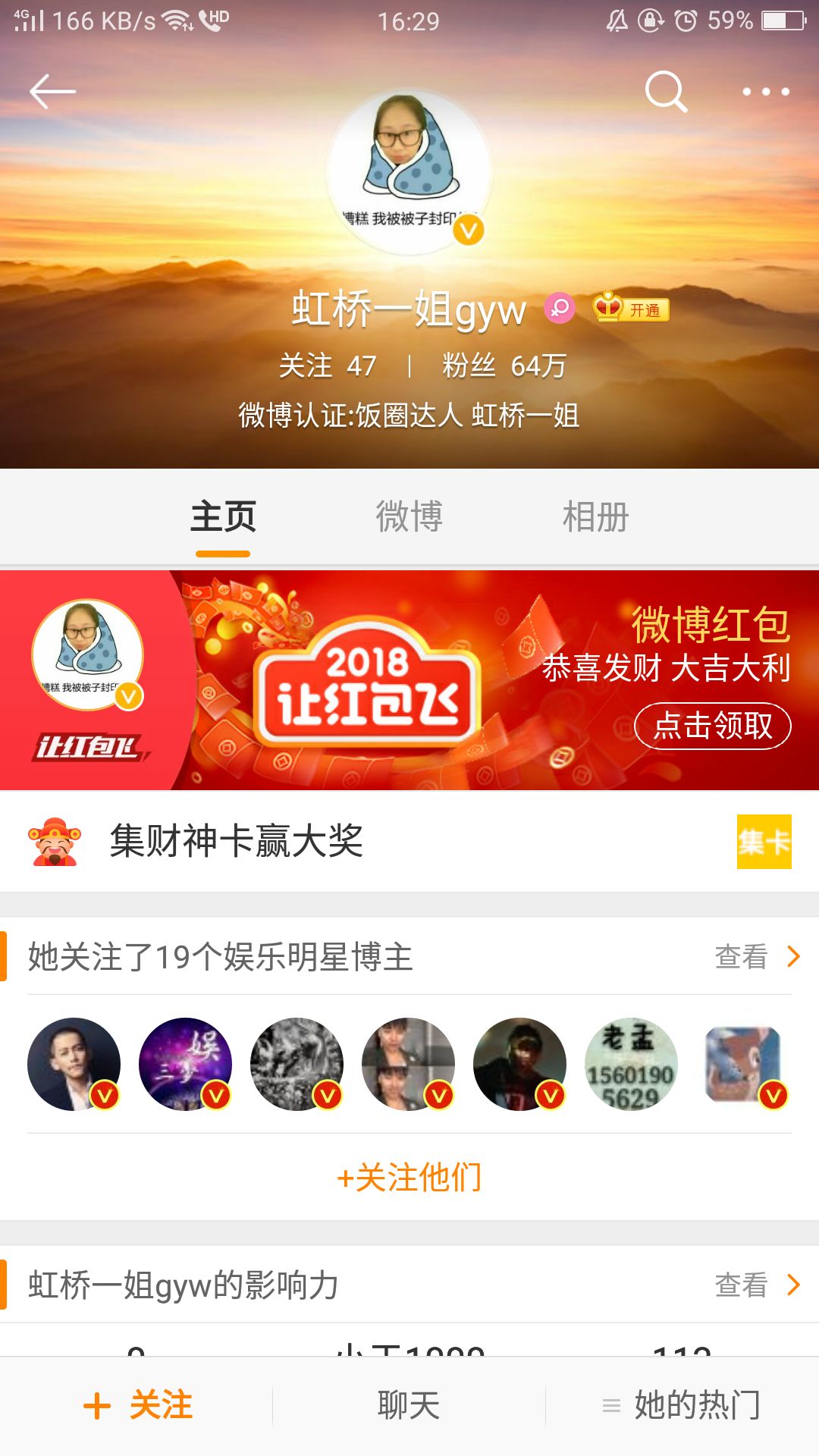
Task: Open the three-dot overflow menu
Action: click(x=766, y=92)
